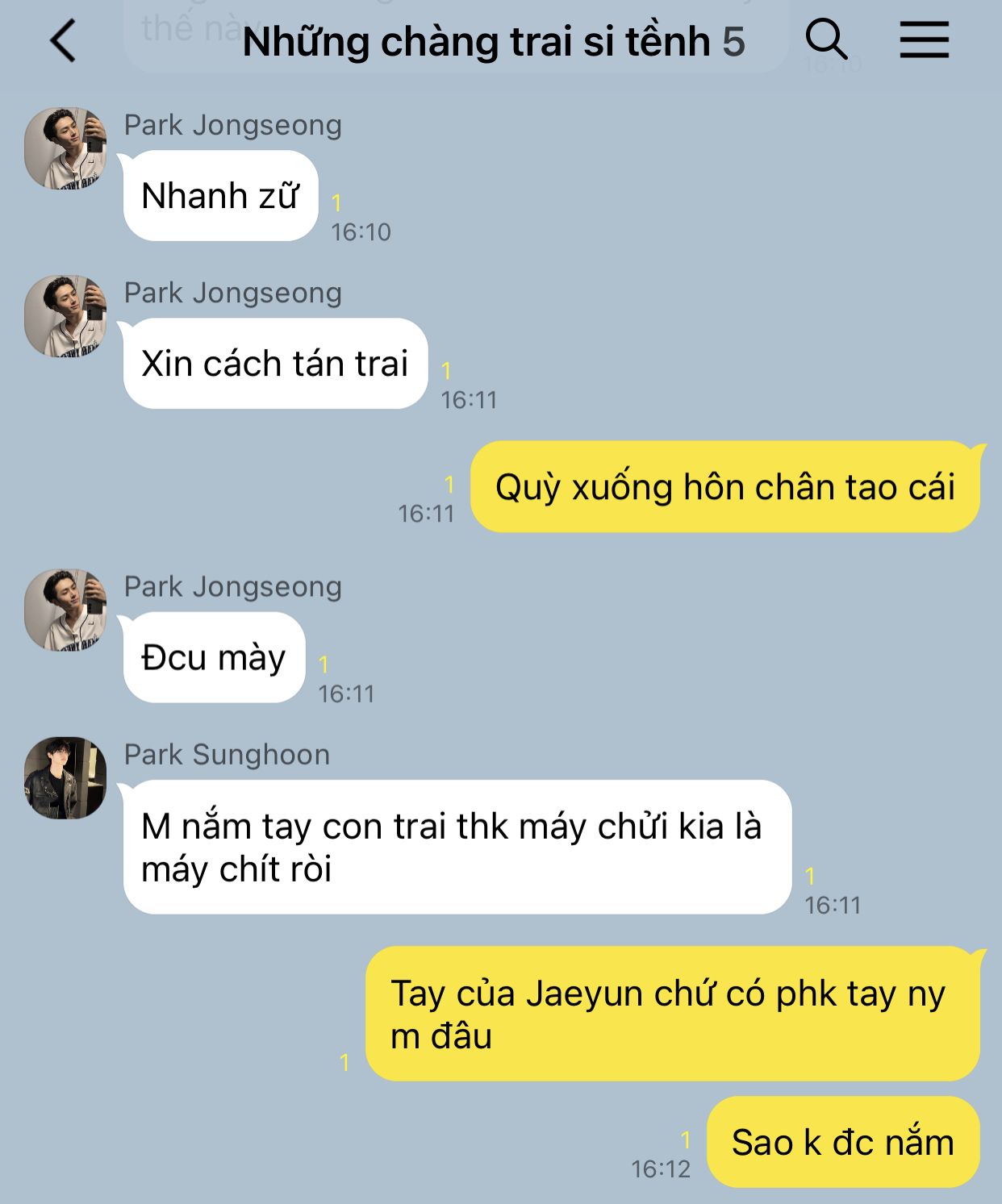
Task: Open the chat room hamburger menu
Action: click(924, 40)
